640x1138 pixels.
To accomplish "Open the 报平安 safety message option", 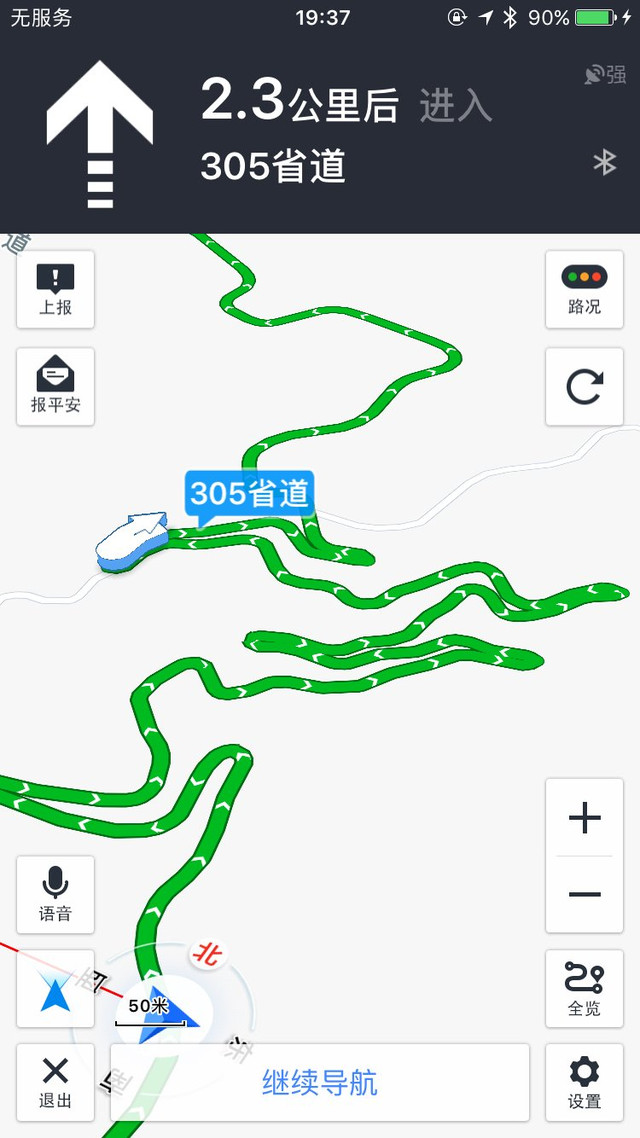I will pyautogui.click(x=56, y=387).
